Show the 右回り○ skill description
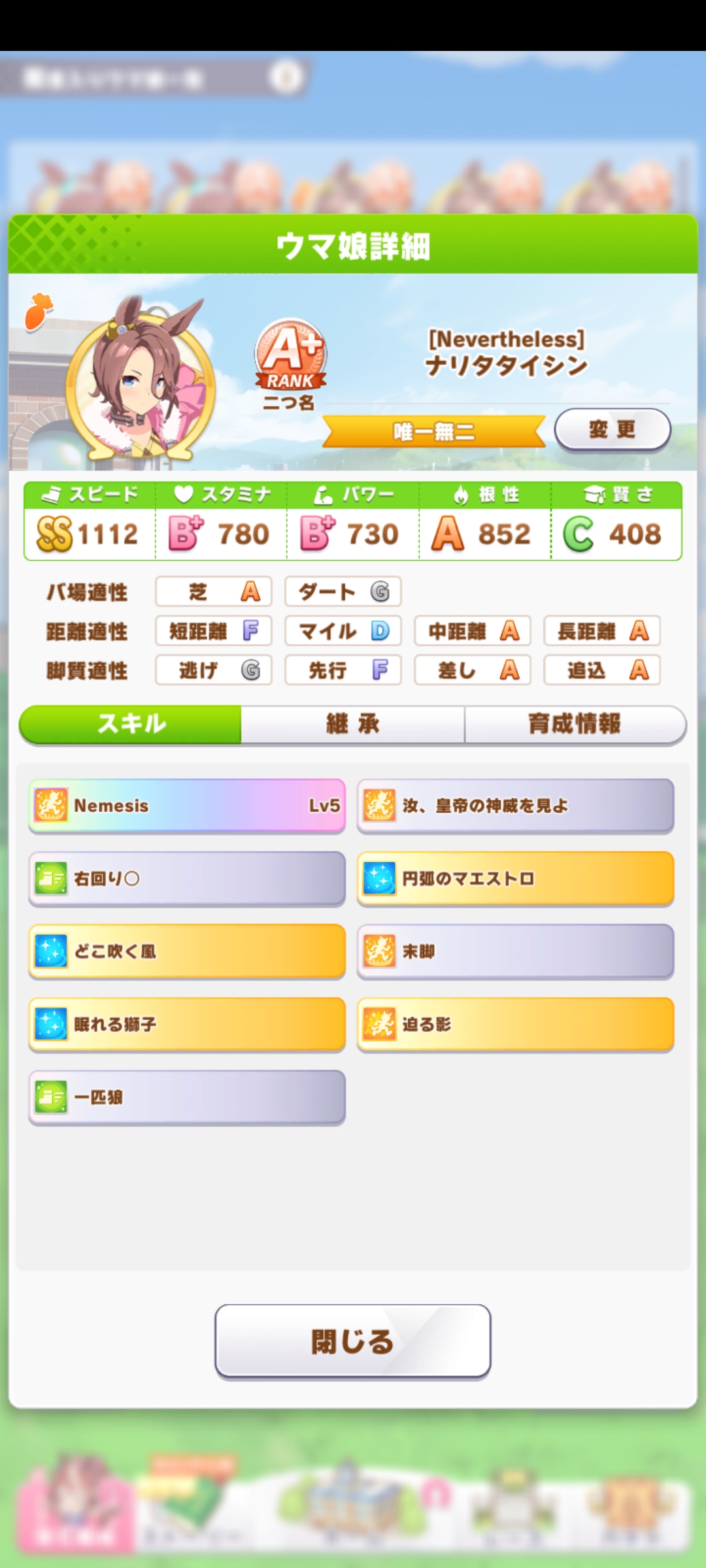 (x=187, y=879)
